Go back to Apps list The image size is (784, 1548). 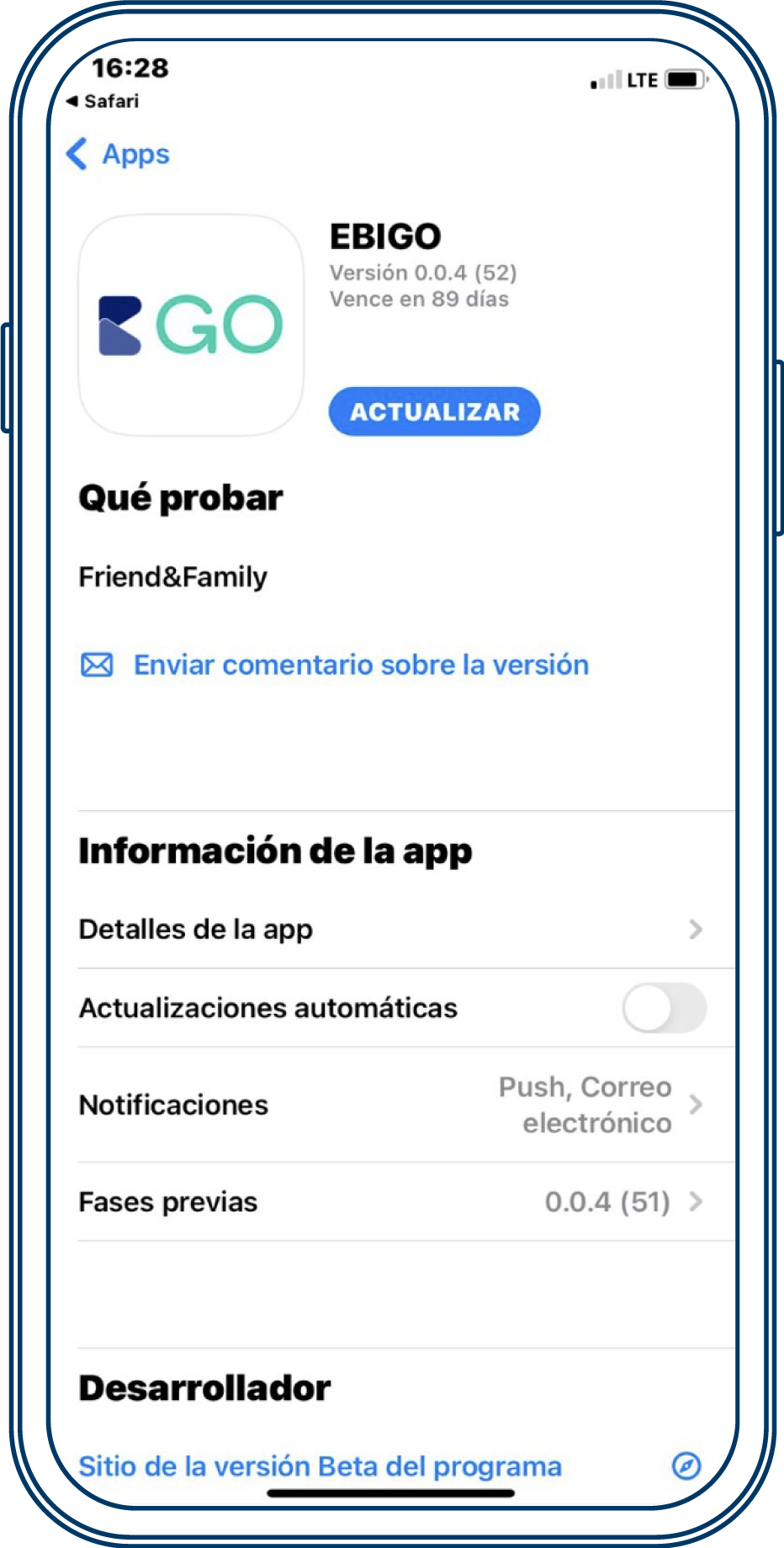click(x=119, y=154)
